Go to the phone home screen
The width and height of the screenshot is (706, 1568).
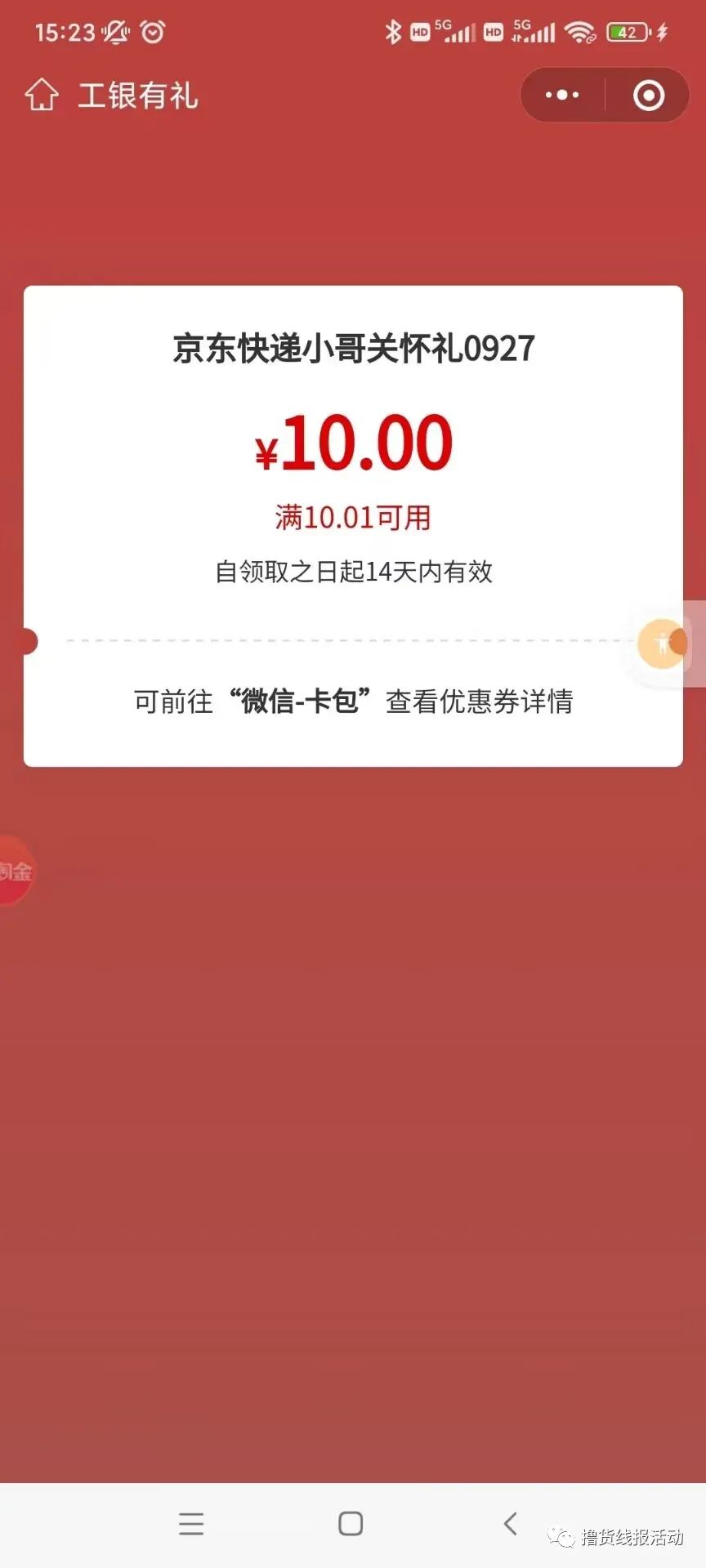point(351,1524)
